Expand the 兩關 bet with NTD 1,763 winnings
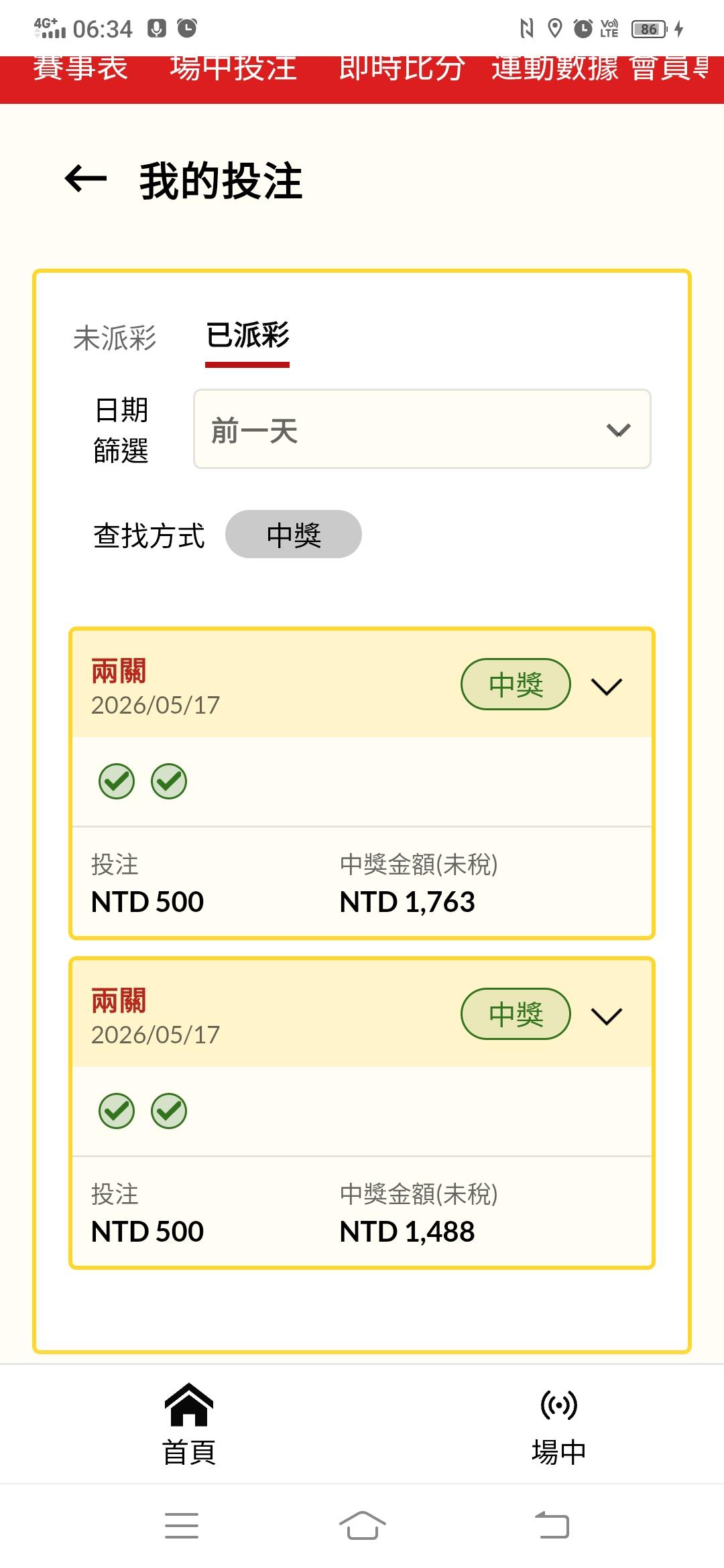Image resolution: width=724 pixels, height=1568 pixels. pyautogui.click(x=607, y=685)
